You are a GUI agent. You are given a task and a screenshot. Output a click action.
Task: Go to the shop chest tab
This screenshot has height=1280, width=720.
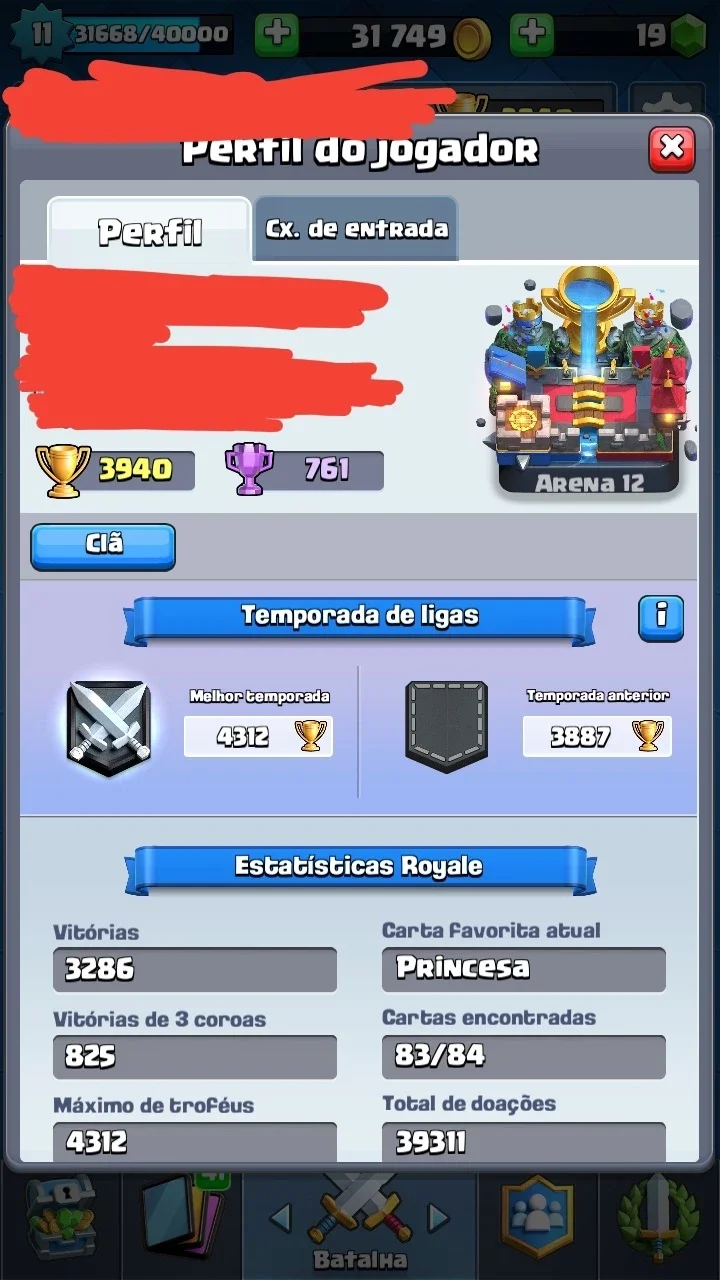click(60, 1220)
